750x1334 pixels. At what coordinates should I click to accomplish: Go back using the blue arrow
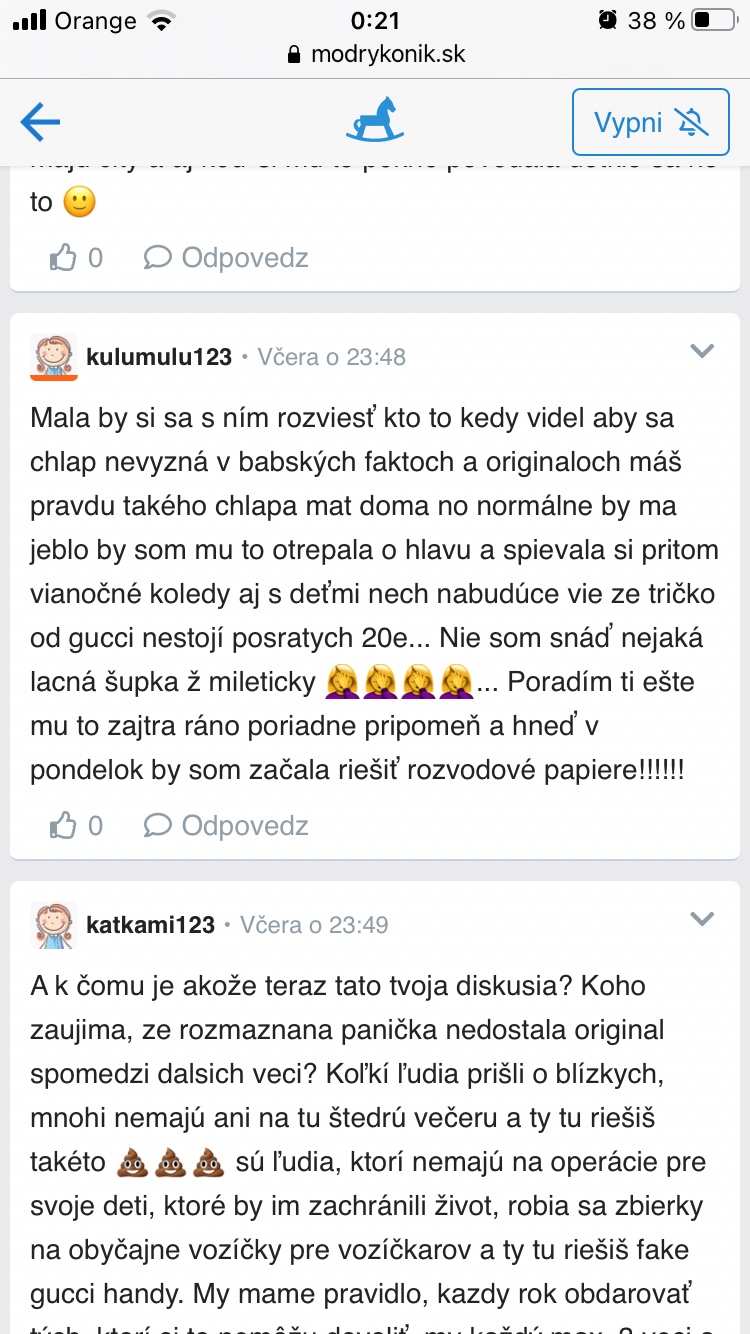41,122
